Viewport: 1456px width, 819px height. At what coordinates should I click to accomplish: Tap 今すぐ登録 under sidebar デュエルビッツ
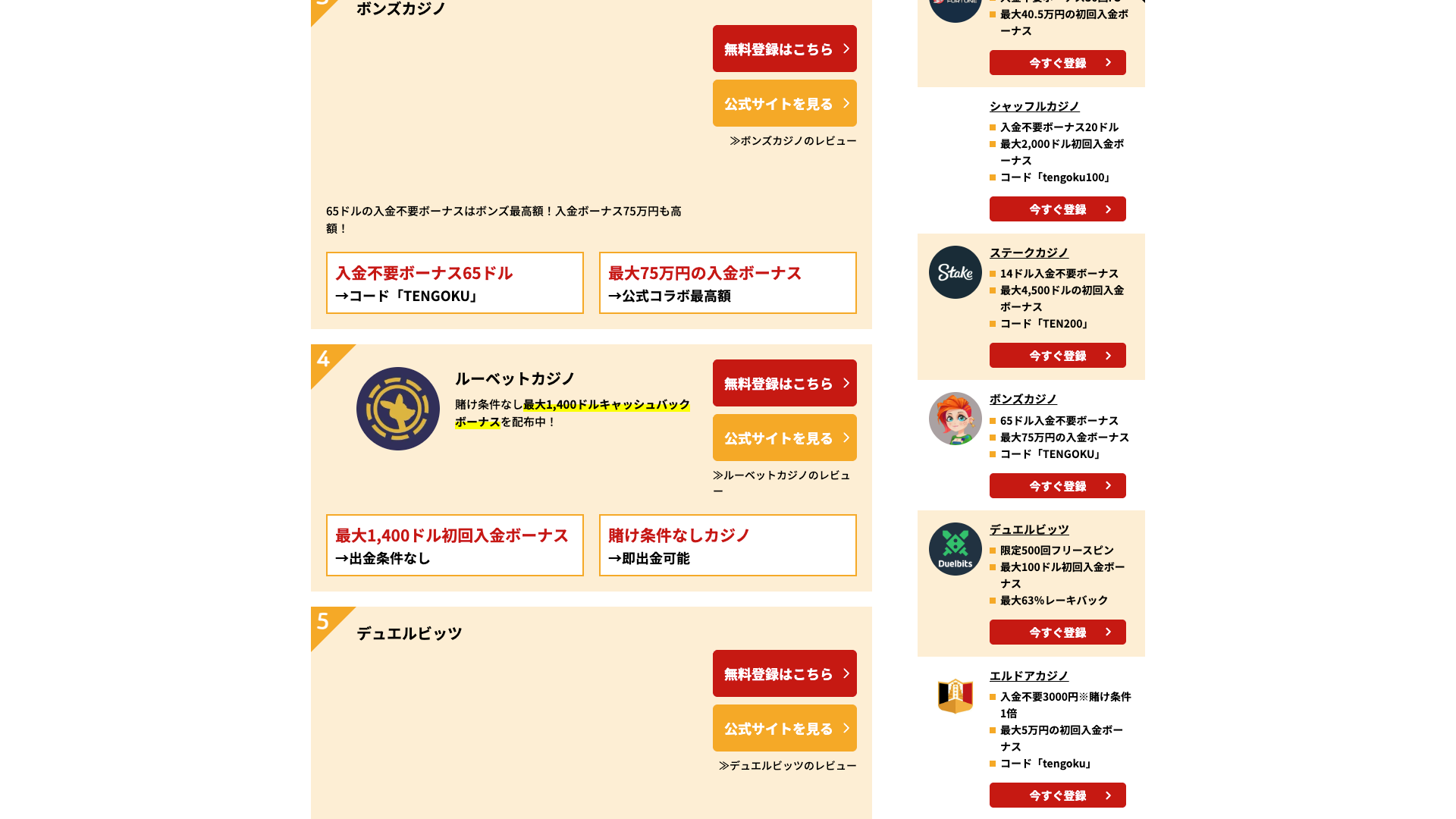[1057, 632]
